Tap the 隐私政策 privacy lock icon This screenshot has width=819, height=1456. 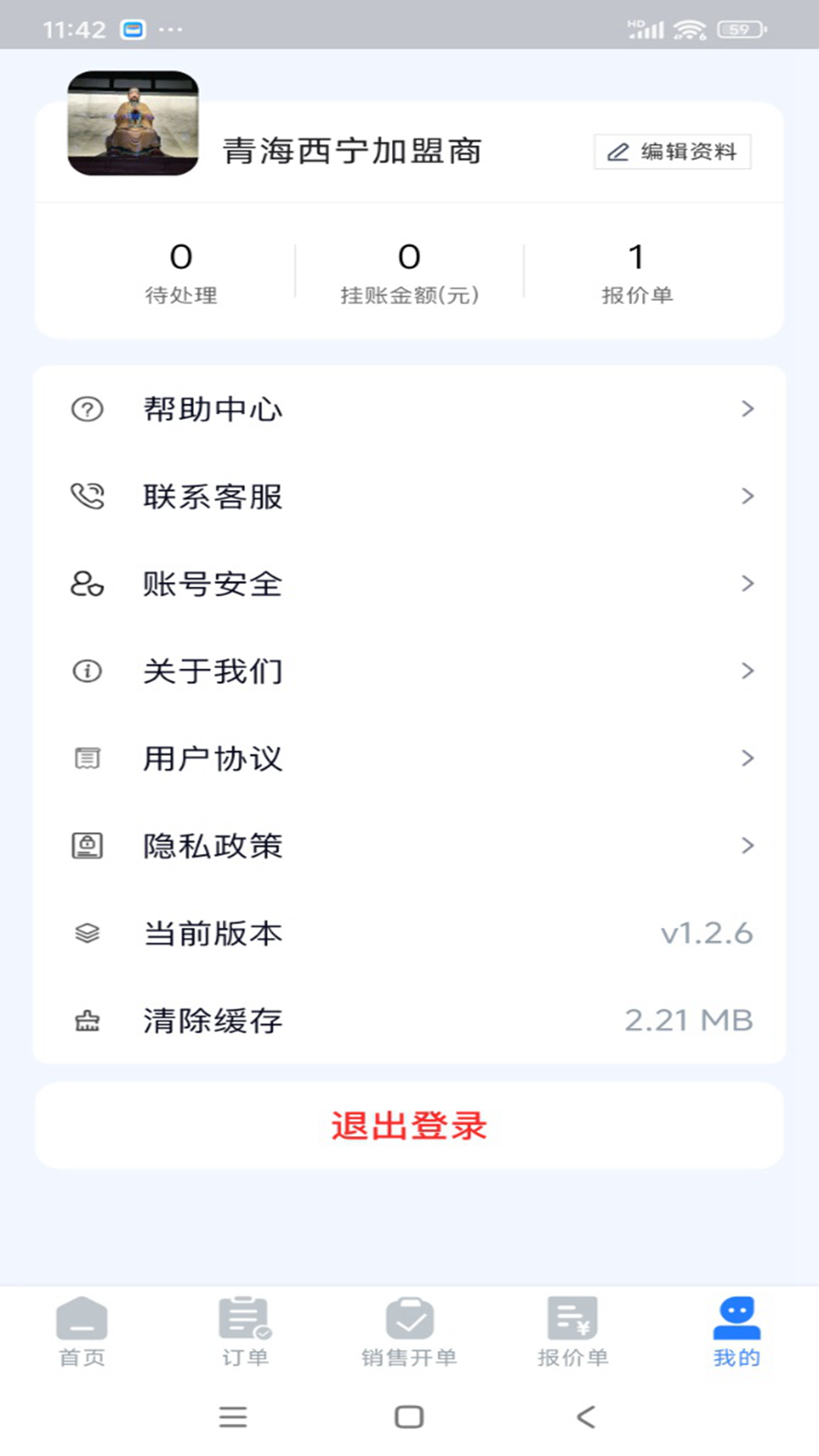tap(86, 846)
